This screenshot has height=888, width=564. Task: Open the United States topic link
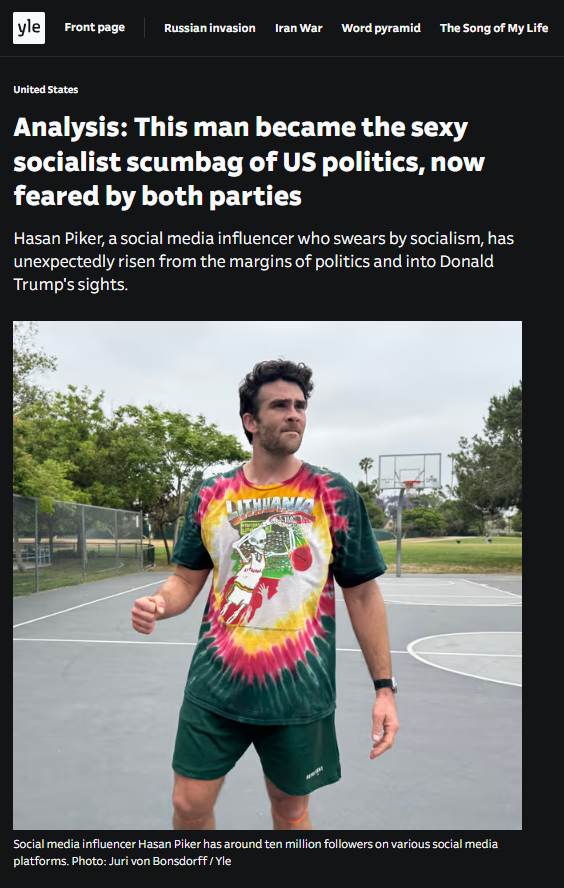(46, 89)
